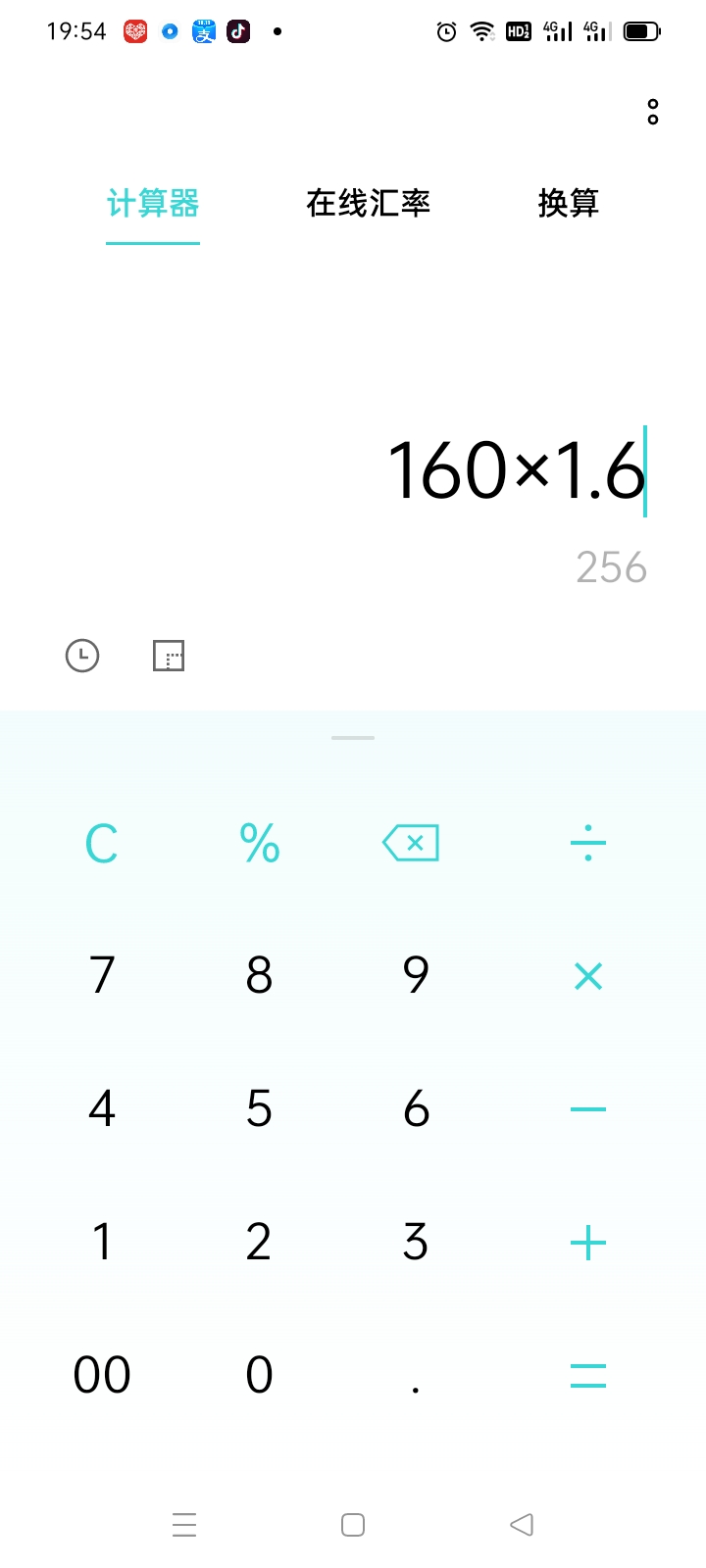The image size is (706, 1568).
Task: Go back using system back button
Action: 522,1525
